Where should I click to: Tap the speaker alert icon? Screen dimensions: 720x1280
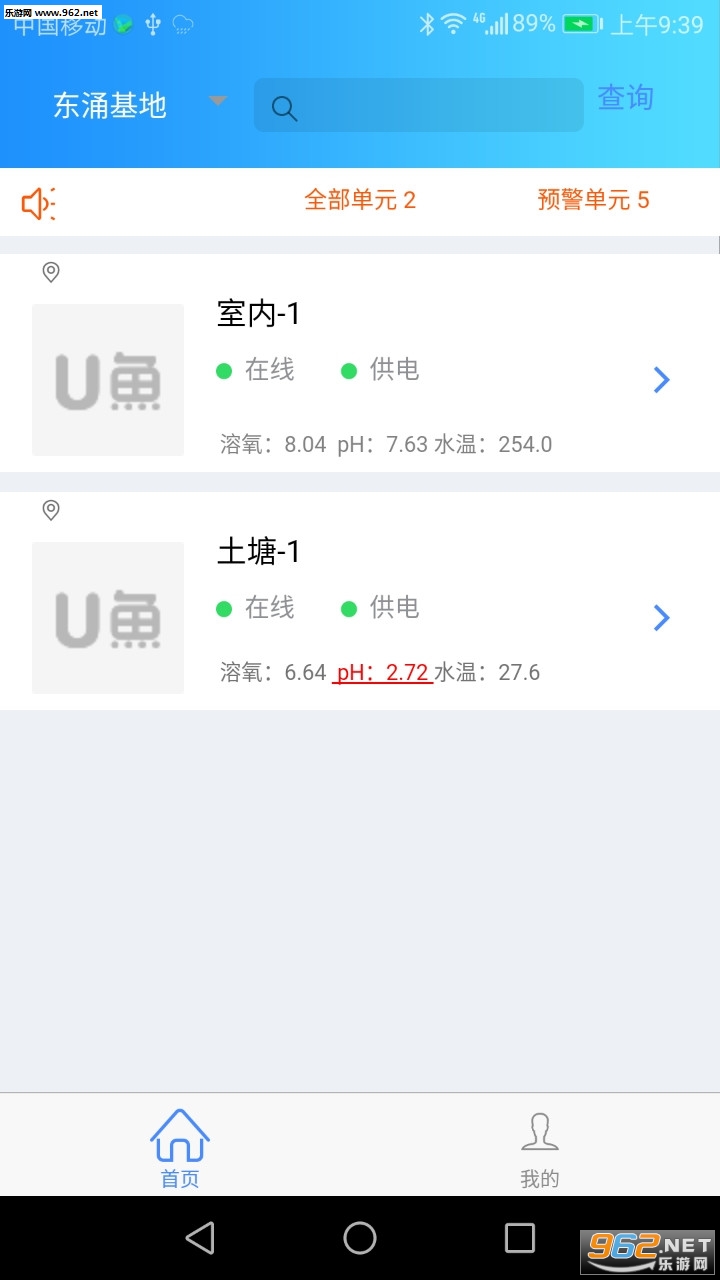click(x=38, y=203)
